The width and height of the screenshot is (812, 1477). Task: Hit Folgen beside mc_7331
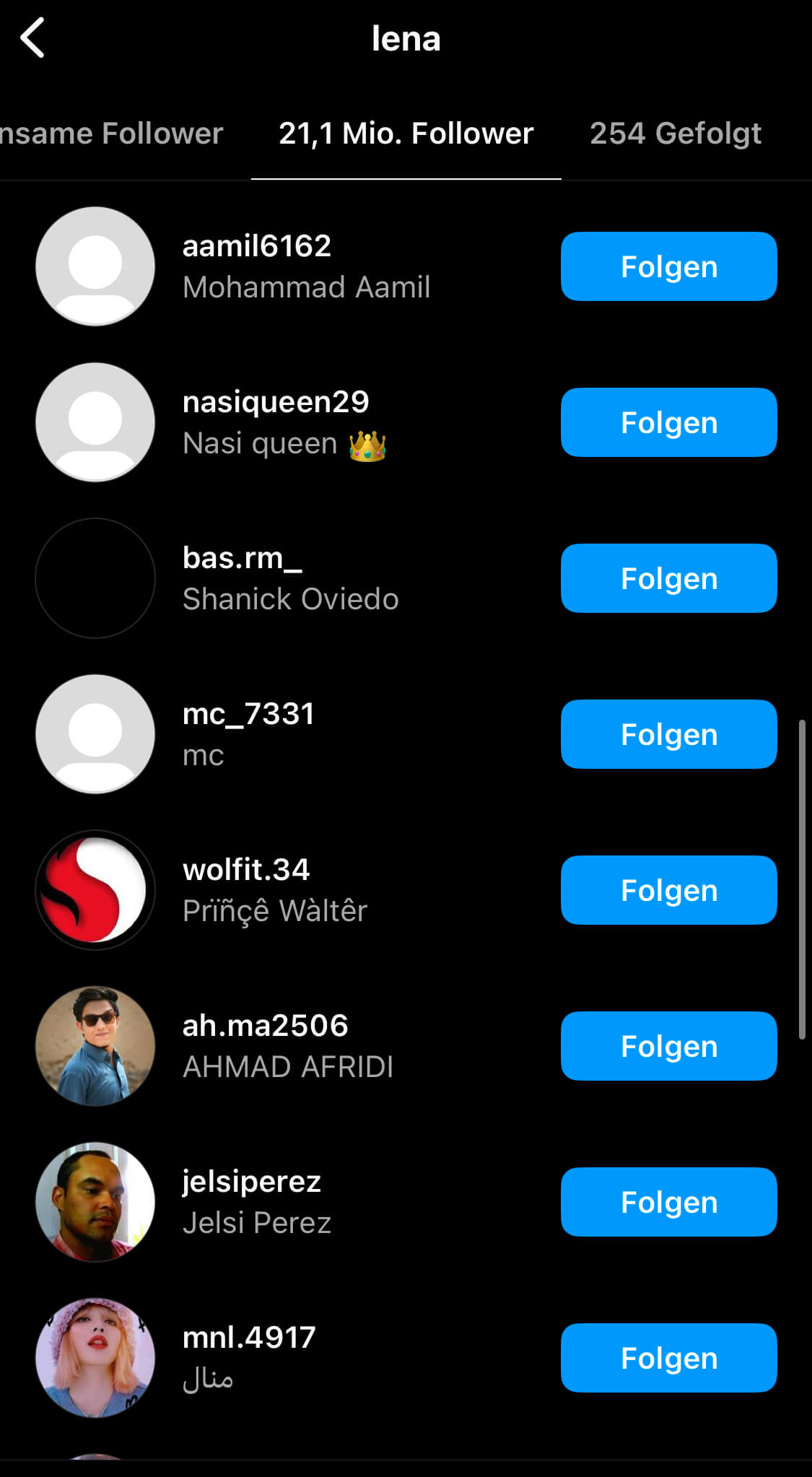coord(669,734)
